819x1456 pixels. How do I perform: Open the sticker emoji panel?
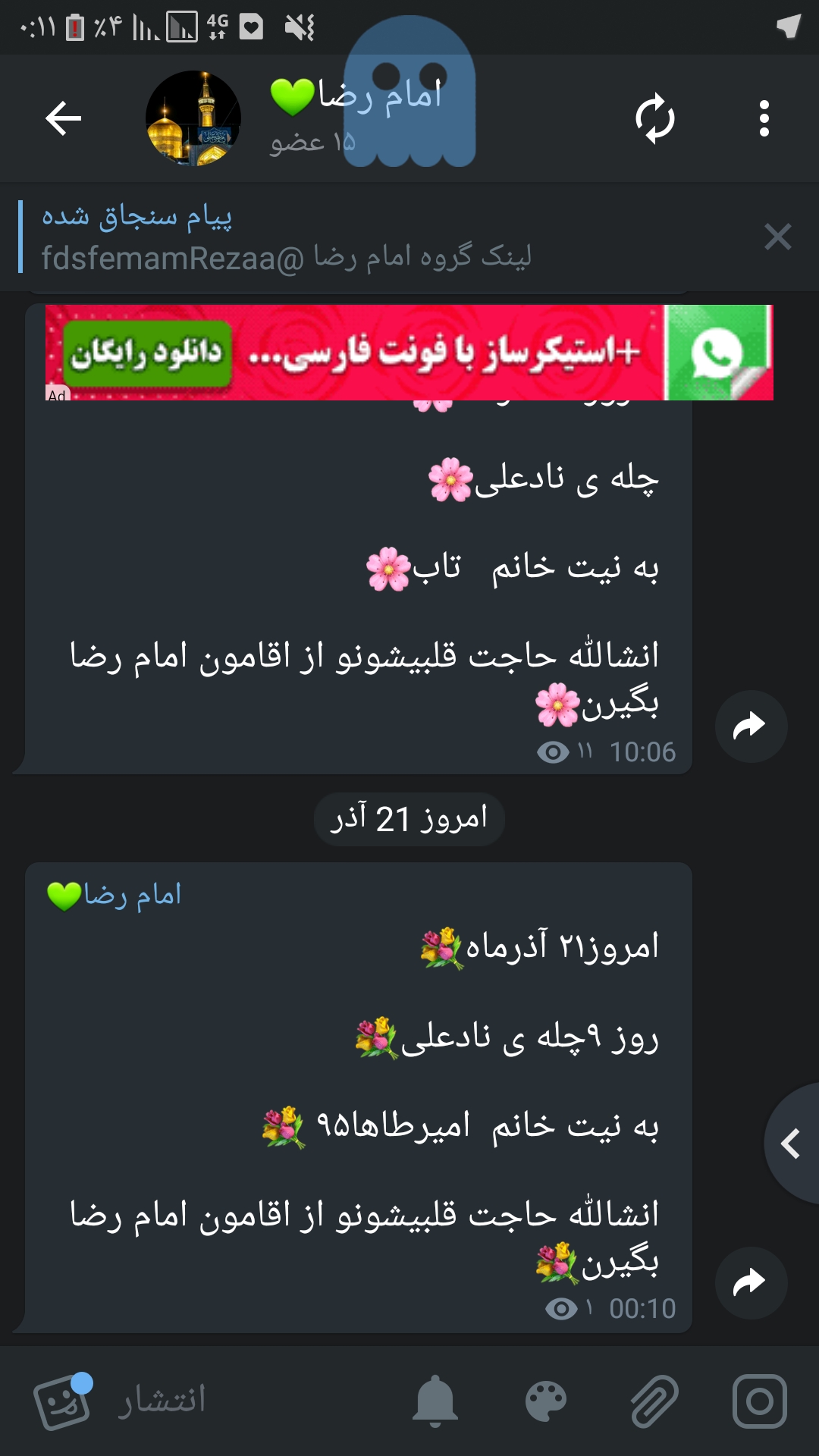click(62, 1401)
